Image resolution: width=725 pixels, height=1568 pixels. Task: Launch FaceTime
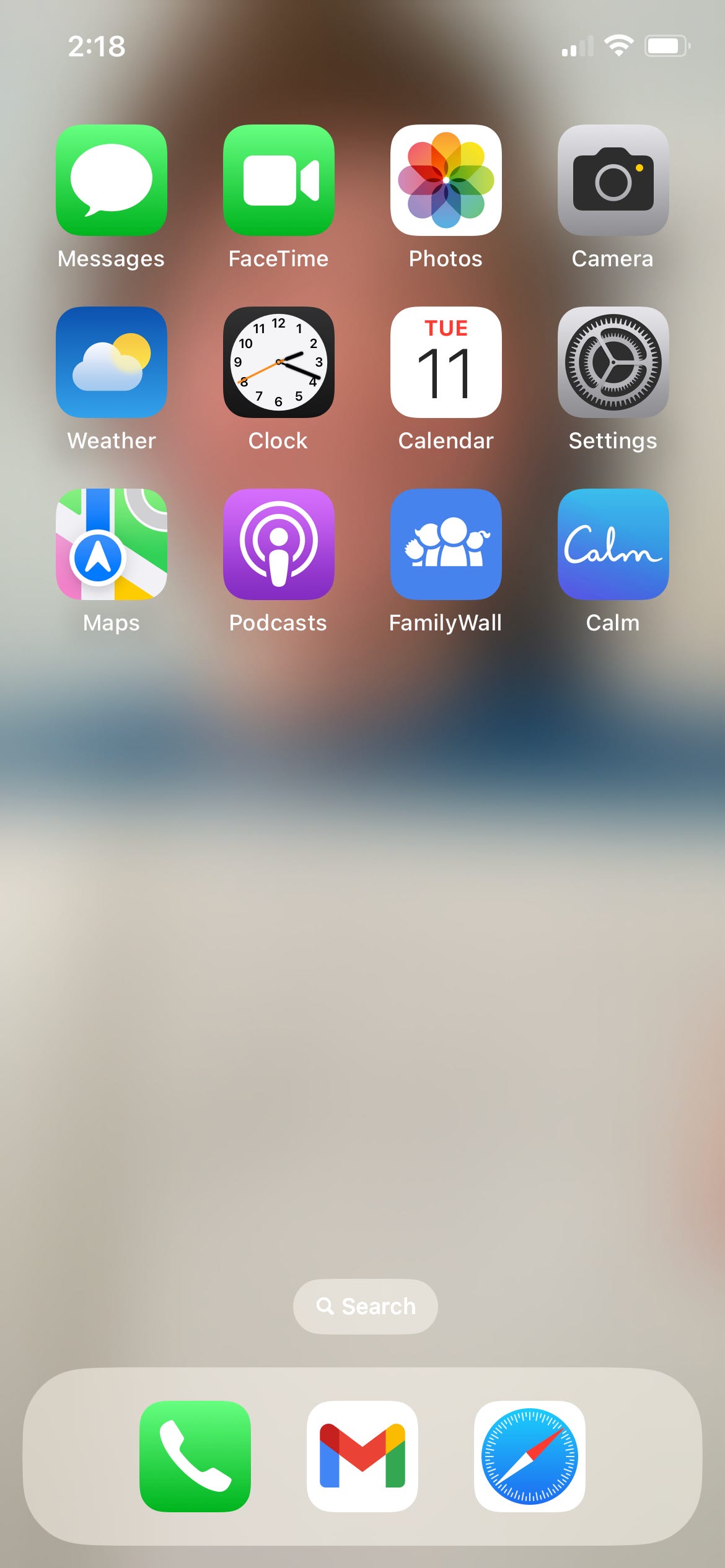coord(279,180)
